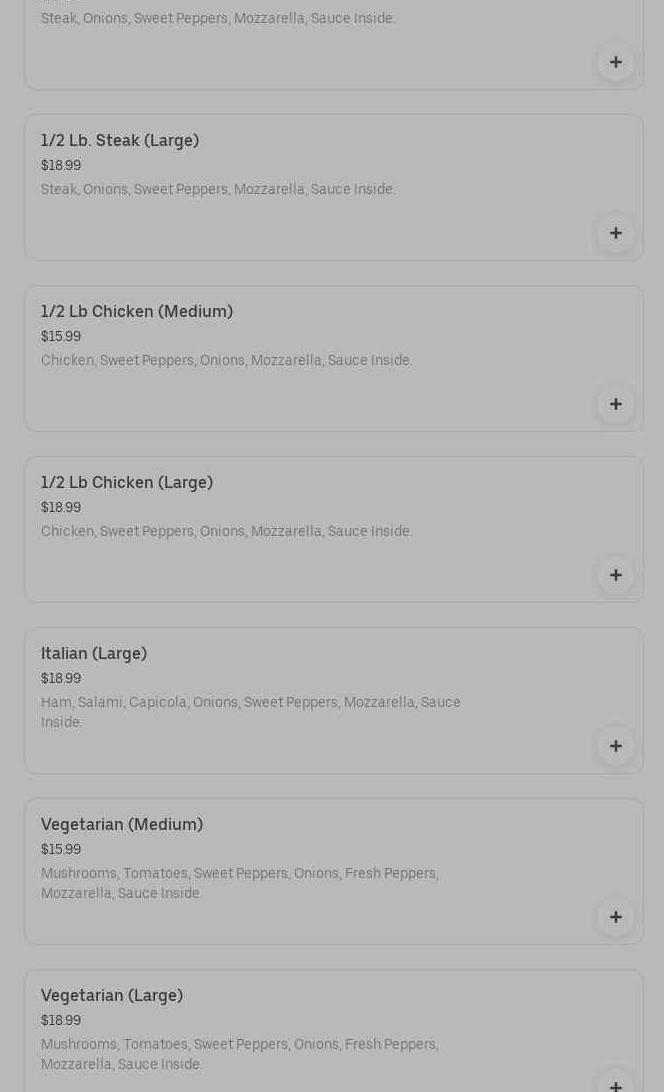Add Italian (Large) to cart
This screenshot has width=664, height=1092.
pyautogui.click(x=616, y=746)
